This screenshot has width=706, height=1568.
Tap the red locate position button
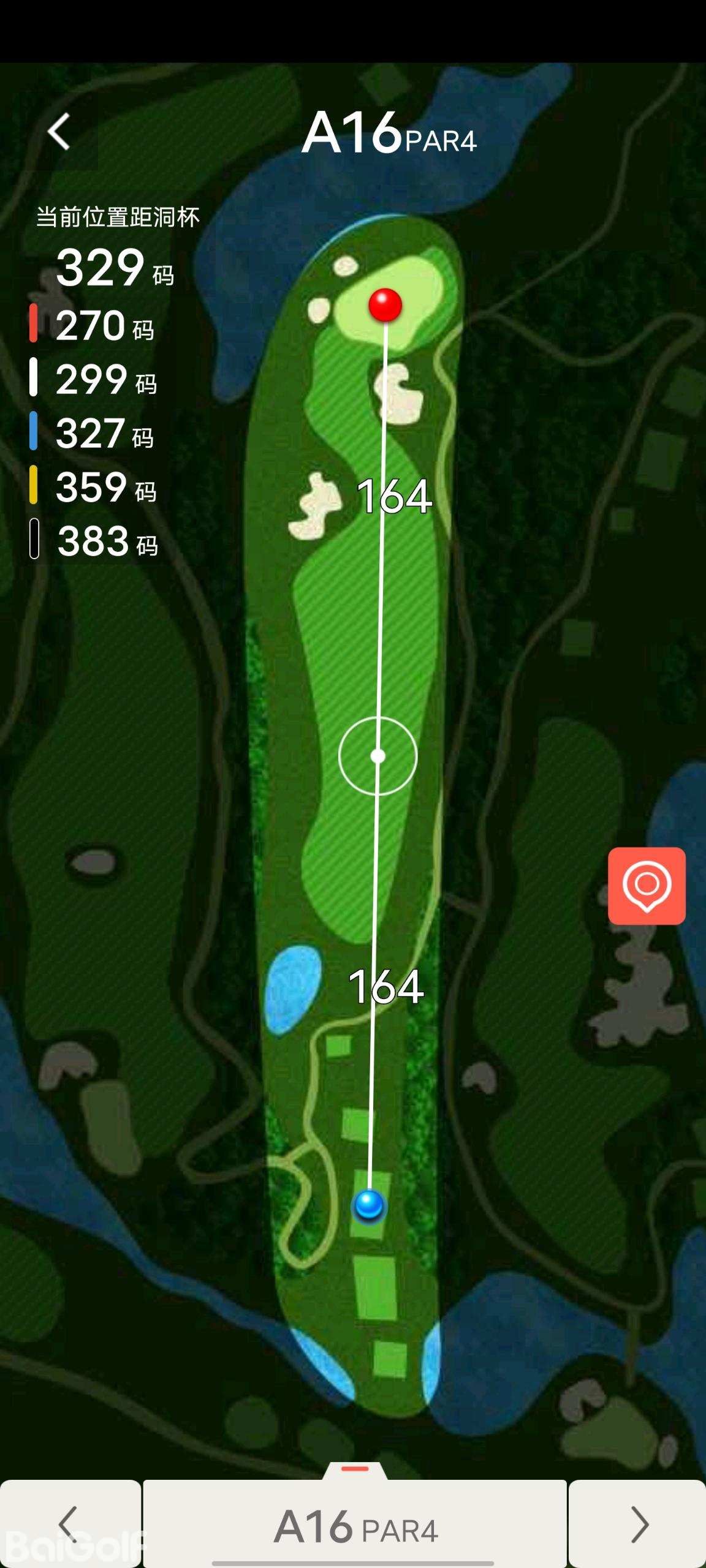pyautogui.click(x=647, y=886)
